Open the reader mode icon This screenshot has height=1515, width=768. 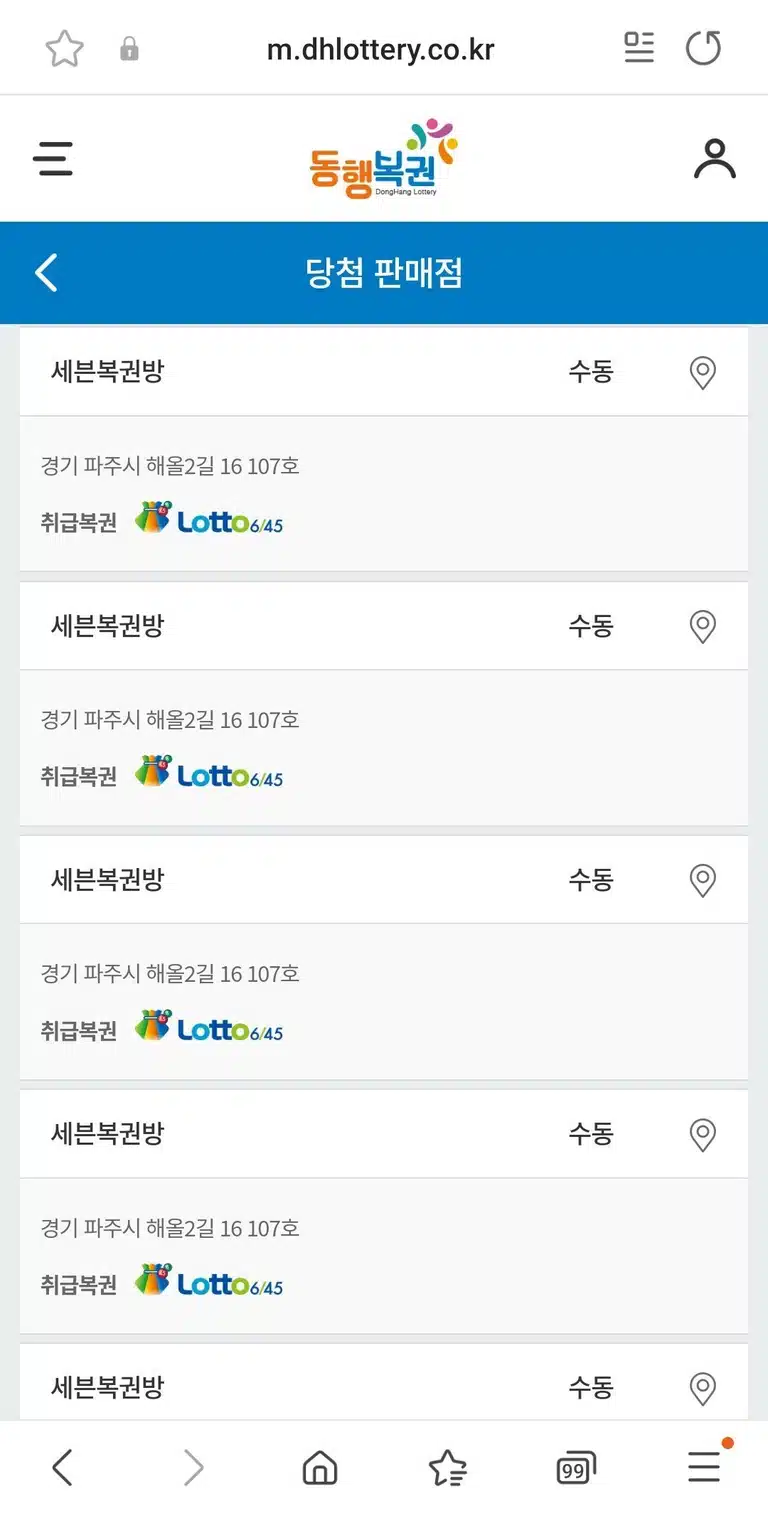639,47
